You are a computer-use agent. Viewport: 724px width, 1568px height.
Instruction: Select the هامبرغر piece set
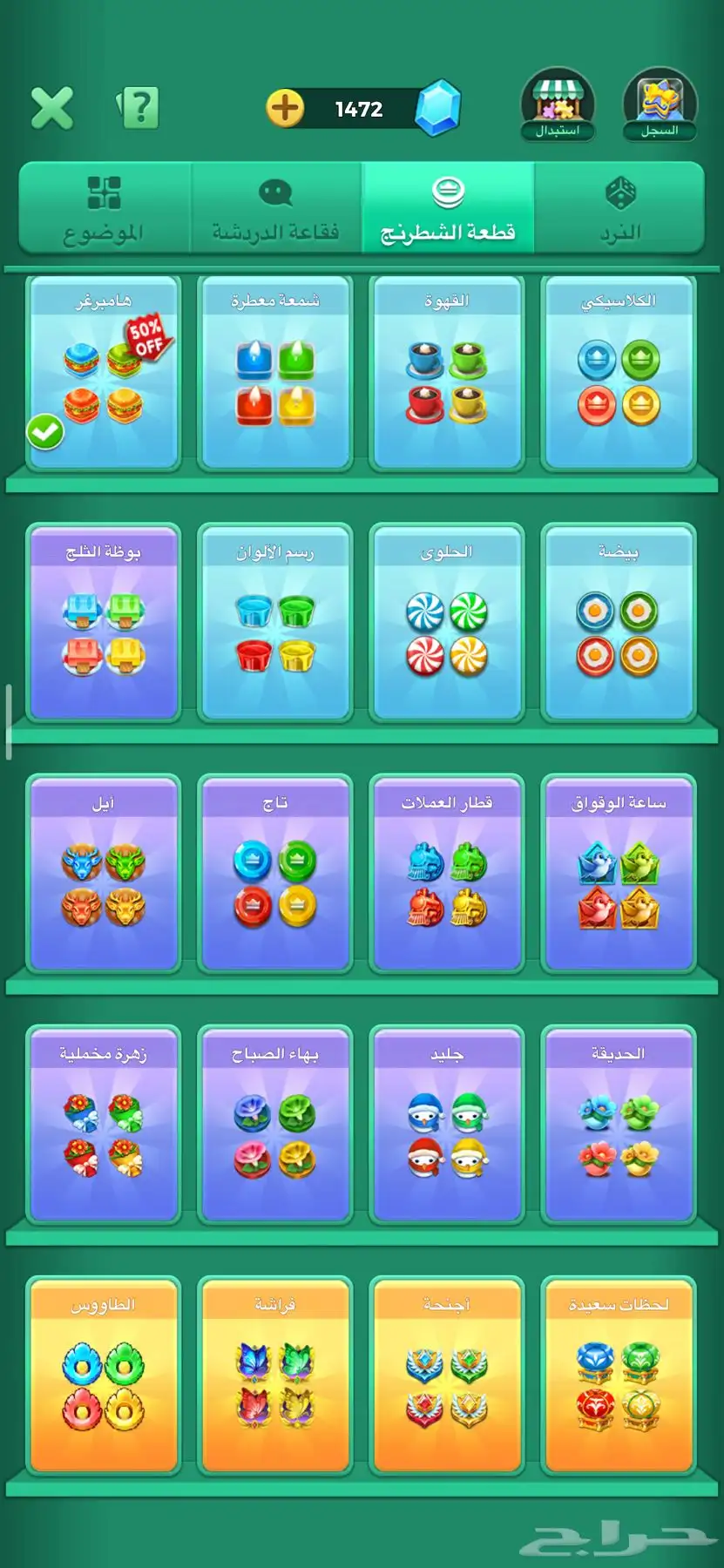103,375
